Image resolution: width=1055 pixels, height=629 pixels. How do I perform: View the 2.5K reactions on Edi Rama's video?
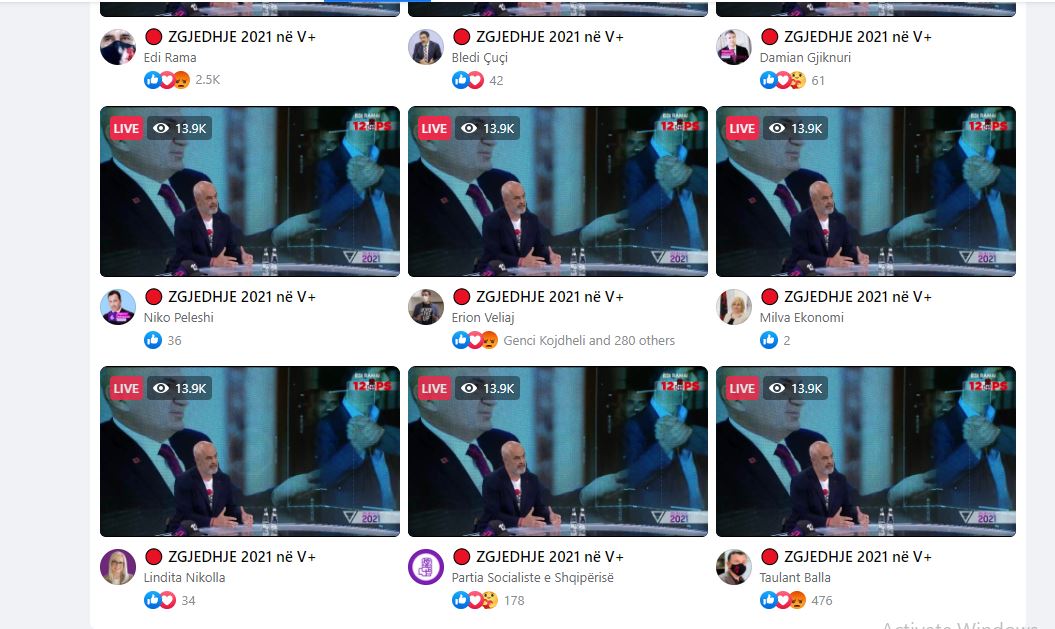point(207,80)
